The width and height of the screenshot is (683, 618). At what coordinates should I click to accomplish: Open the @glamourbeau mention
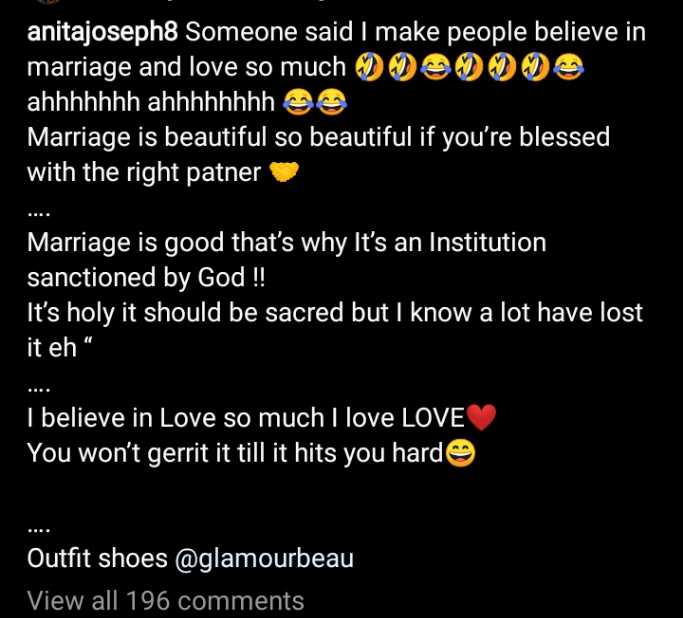click(x=264, y=559)
